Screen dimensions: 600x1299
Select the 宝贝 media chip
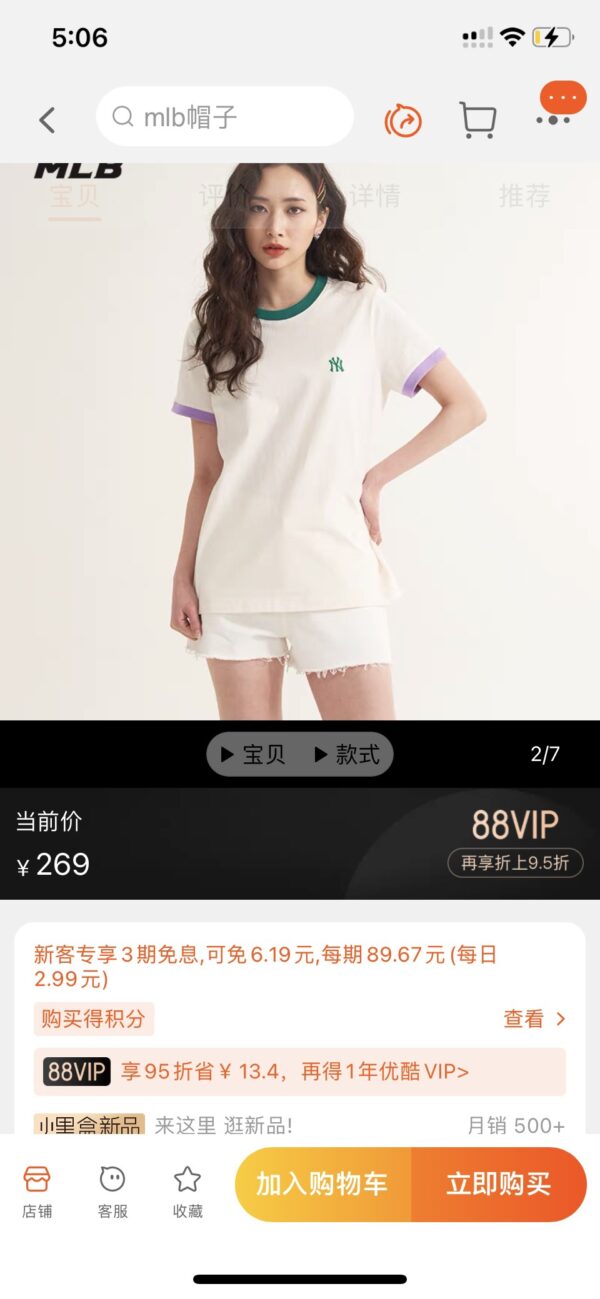point(253,755)
